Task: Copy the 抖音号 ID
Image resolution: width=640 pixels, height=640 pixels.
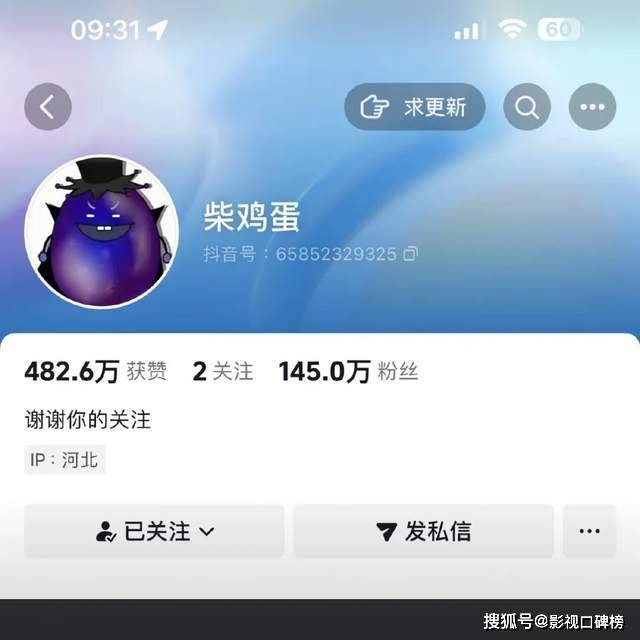Action: pos(410,254)
